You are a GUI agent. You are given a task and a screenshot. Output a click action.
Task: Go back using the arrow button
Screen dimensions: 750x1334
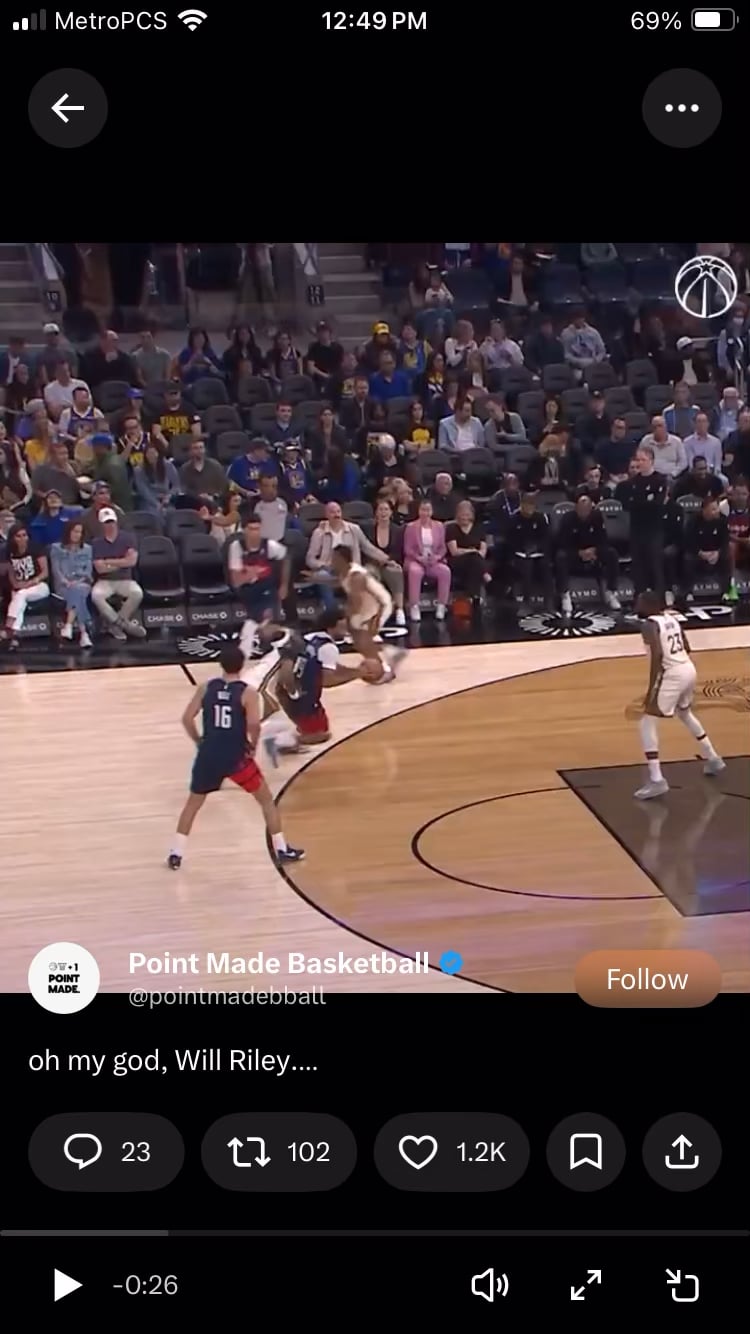click(67, 108)
